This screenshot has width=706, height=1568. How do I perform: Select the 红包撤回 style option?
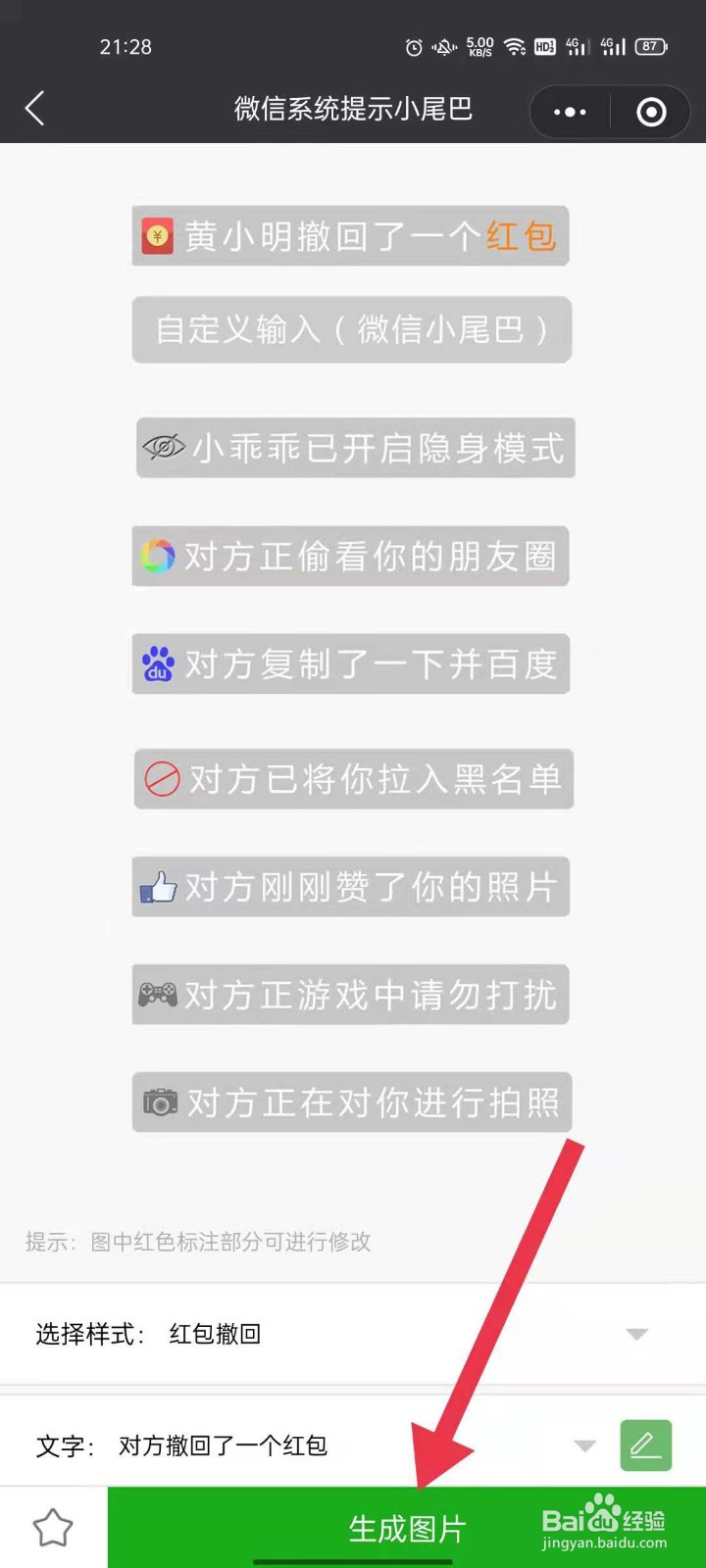coord(214,1333)
